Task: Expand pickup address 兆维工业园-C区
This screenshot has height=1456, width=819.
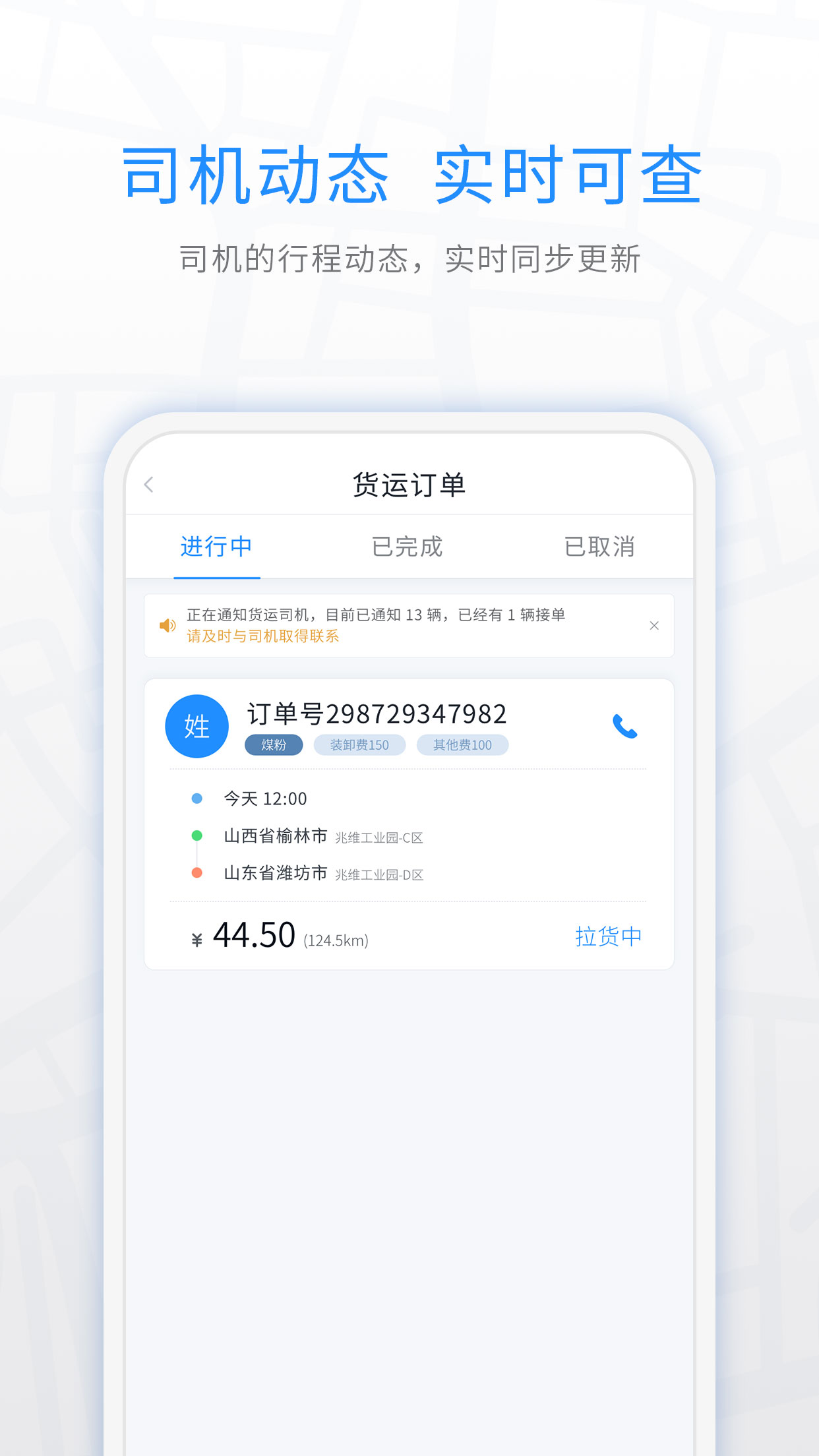Action: (x=380, y=837)
